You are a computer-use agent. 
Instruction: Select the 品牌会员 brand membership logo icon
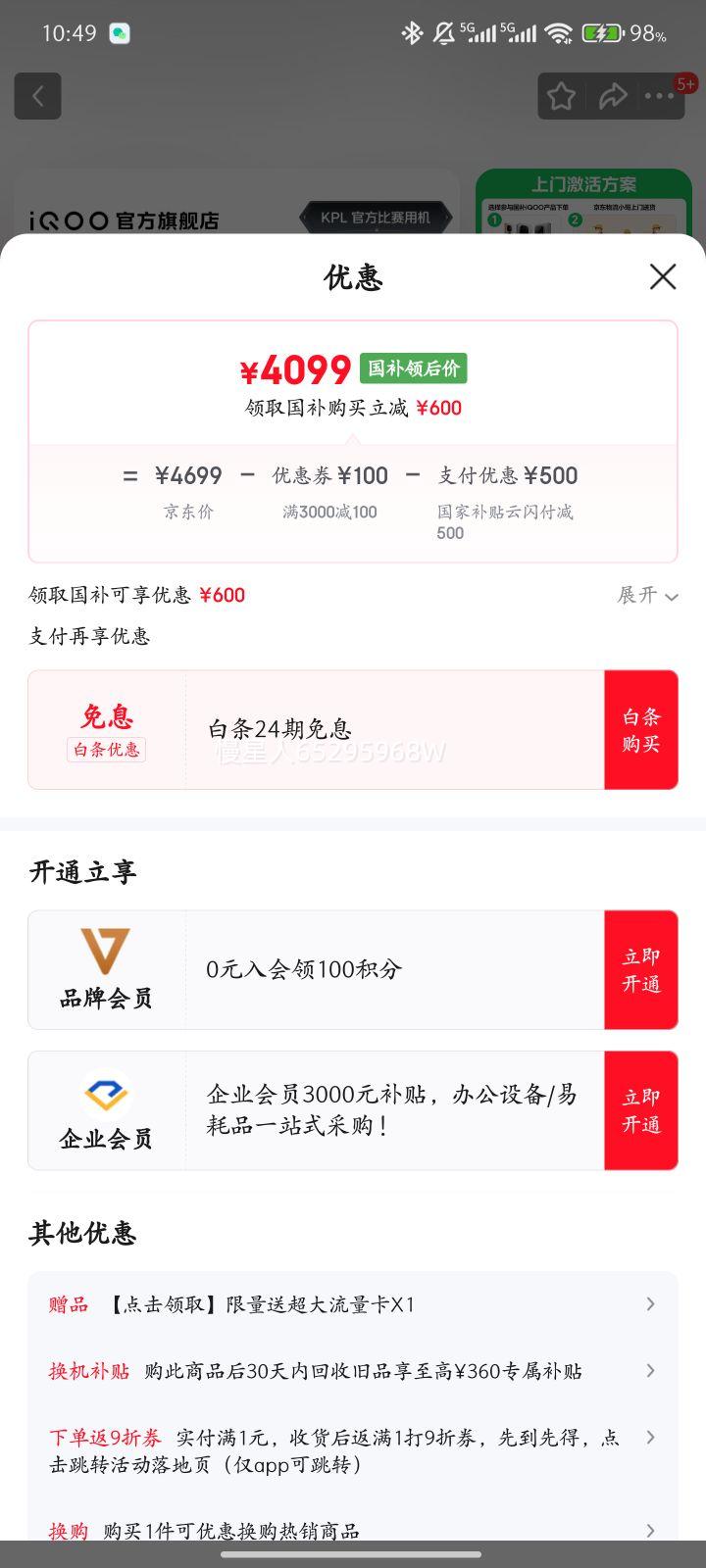pos(106,949)
